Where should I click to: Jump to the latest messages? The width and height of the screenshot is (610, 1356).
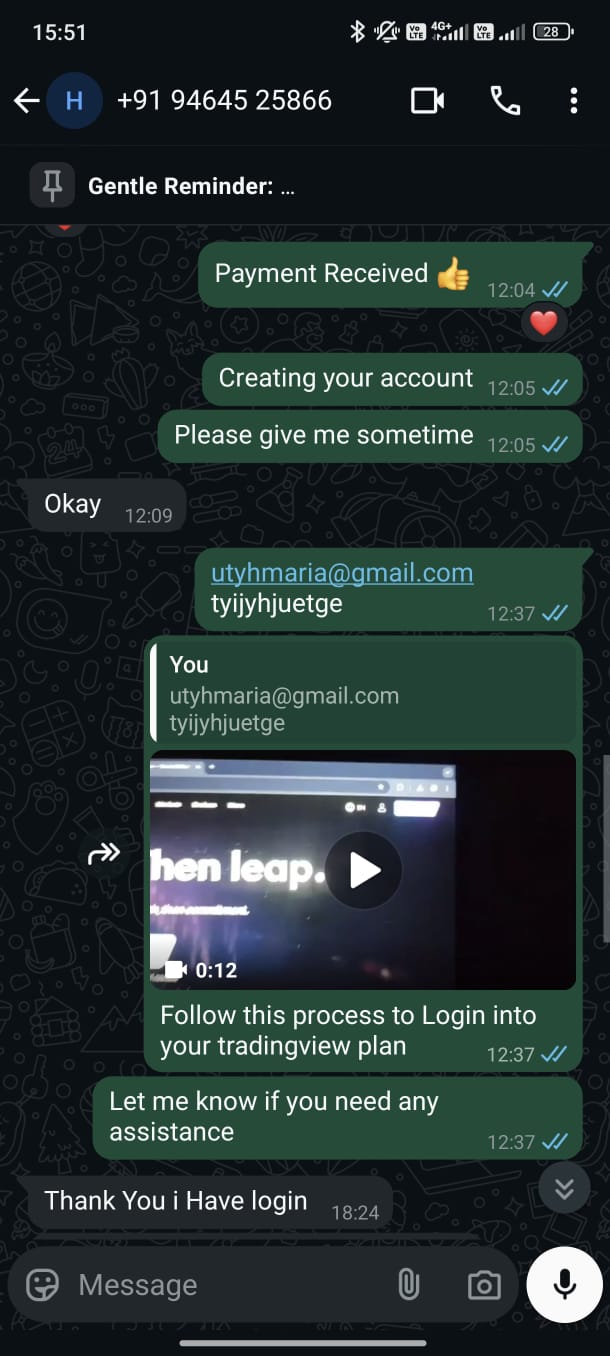(x=564, y=1188)
